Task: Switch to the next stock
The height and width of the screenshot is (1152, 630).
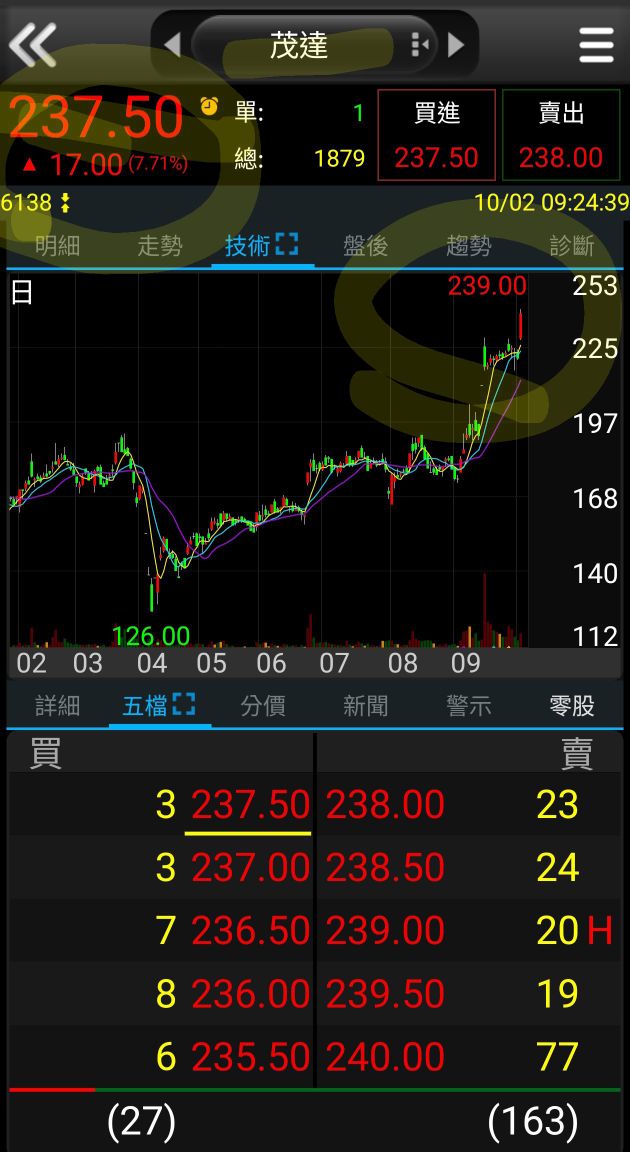Action: coord(457,45)
